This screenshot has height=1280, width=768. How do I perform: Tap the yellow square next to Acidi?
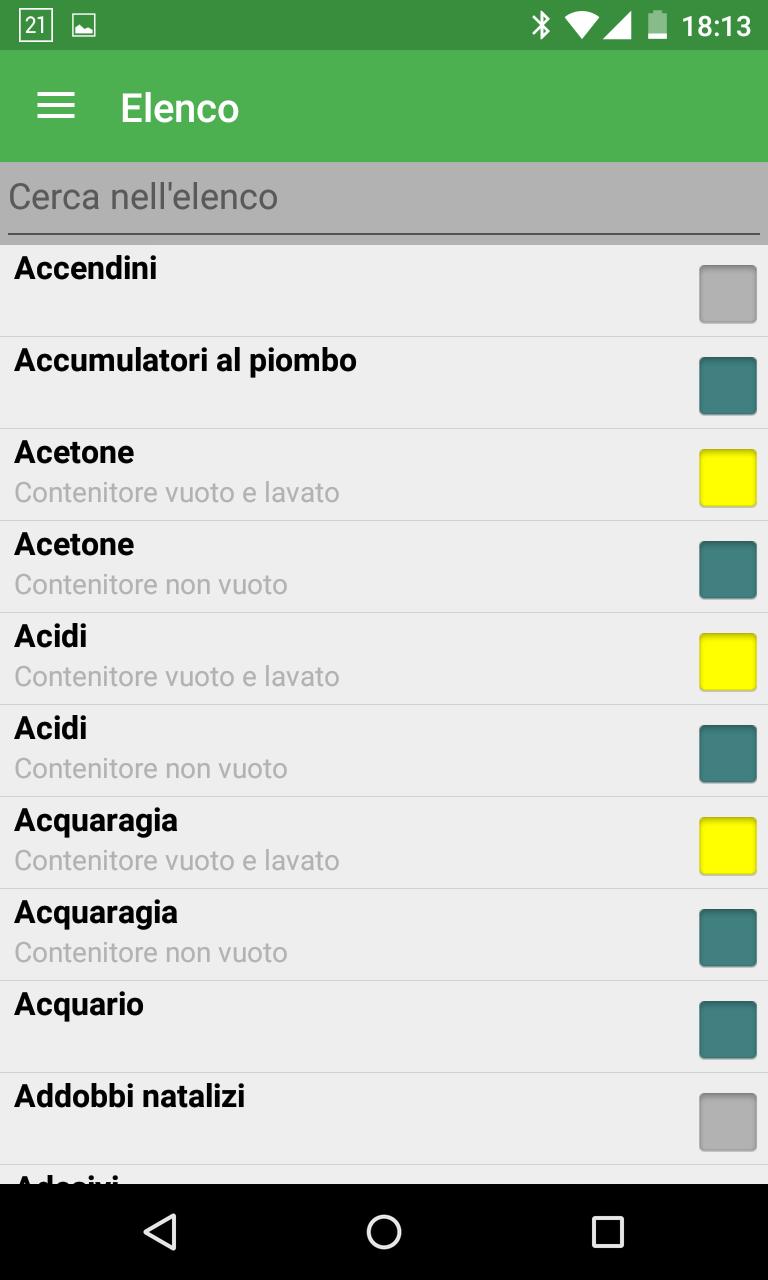[727, 661]
